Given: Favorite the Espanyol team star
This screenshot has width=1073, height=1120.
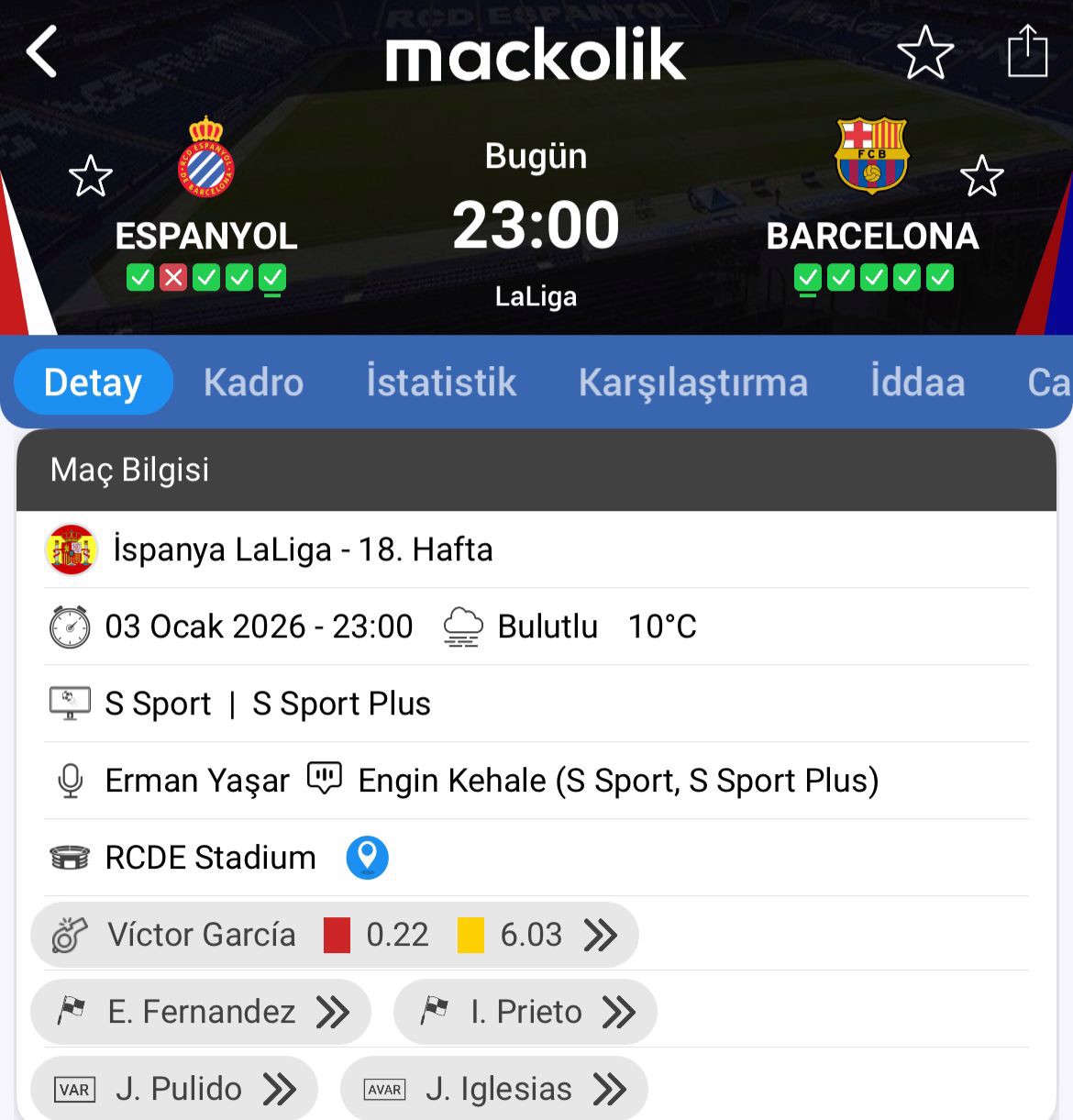Looking at the screenshot, I should coord(91,176).
